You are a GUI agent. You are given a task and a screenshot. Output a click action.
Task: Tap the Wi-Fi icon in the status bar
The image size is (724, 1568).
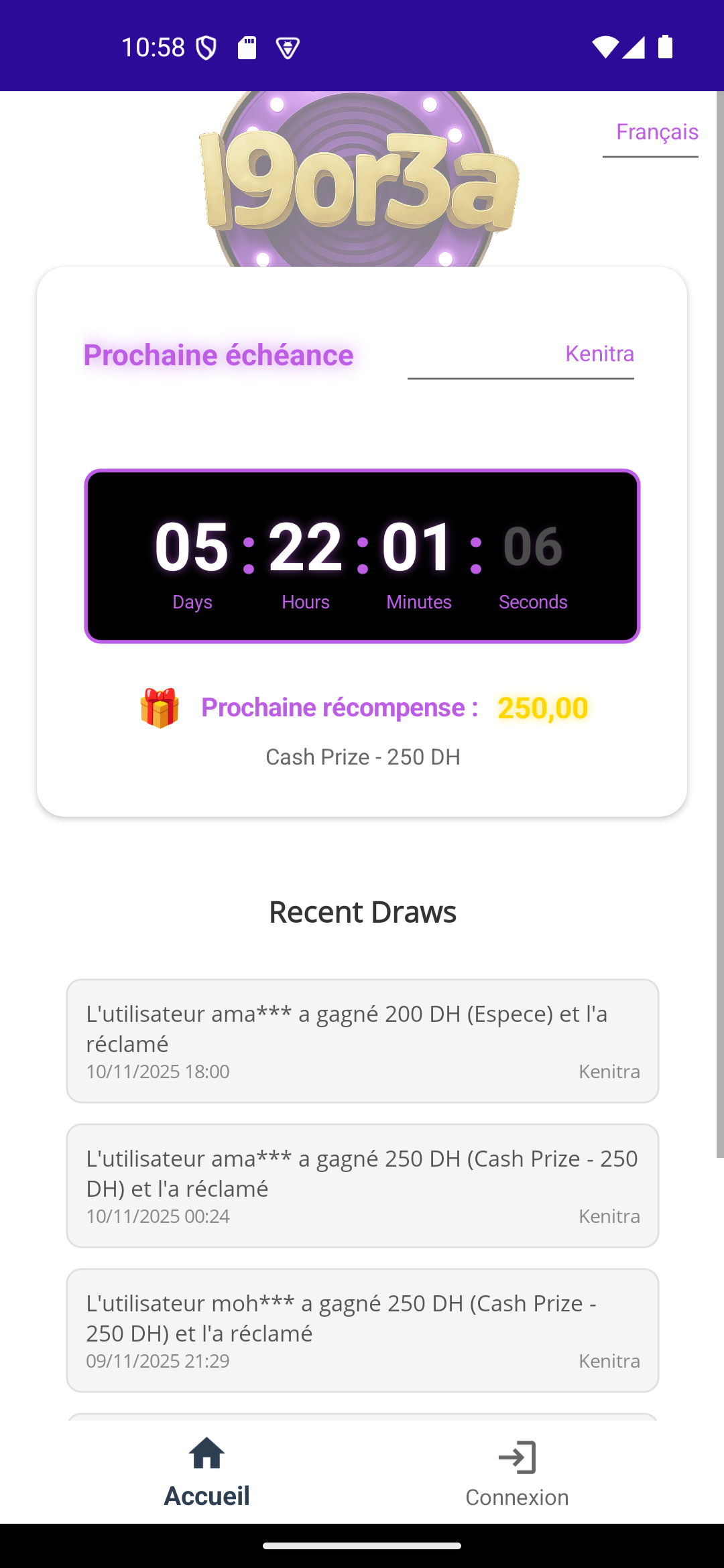(x=607, y=46)
